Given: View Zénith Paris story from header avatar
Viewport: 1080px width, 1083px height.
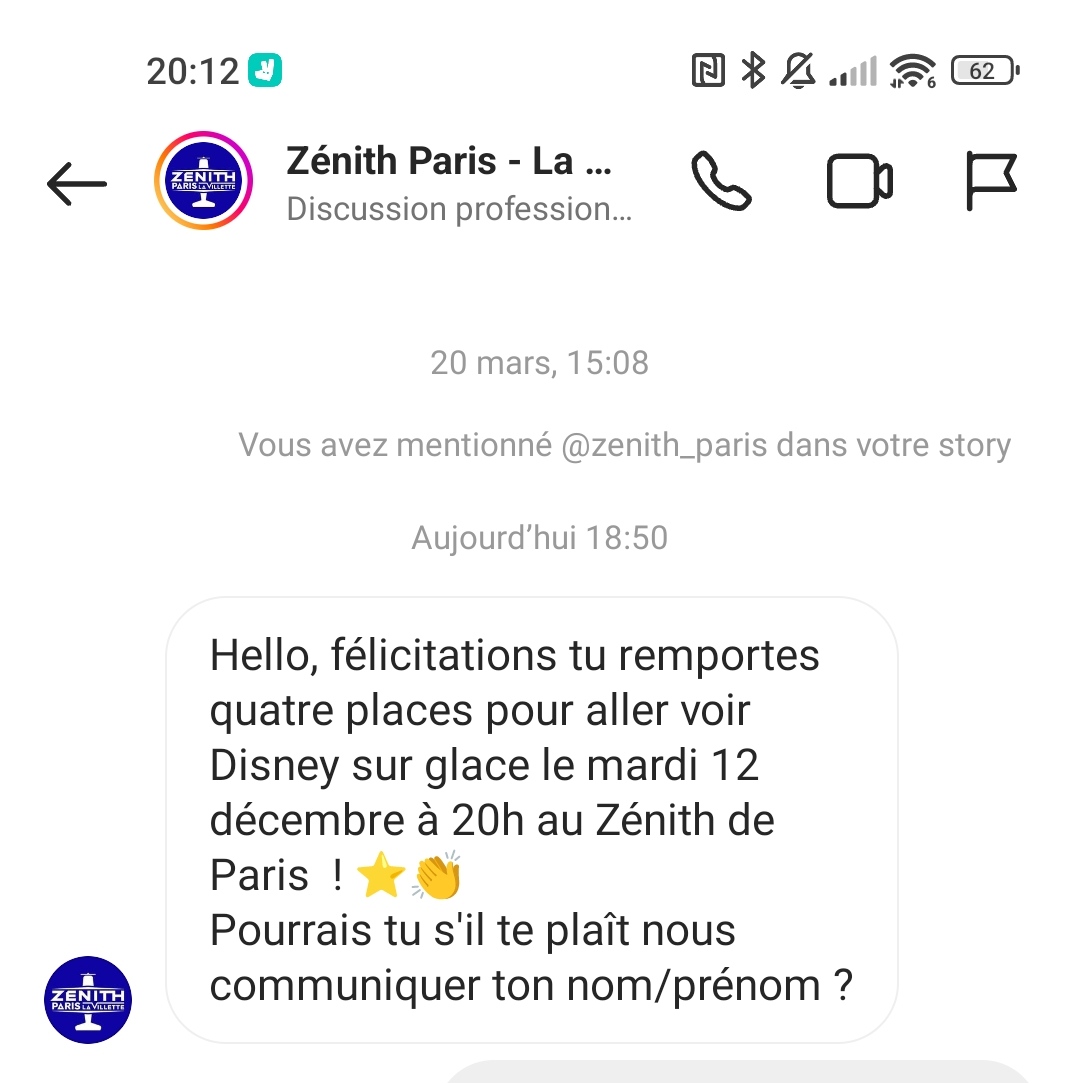Looking at the screenshot, I should [x=203, y=181].
